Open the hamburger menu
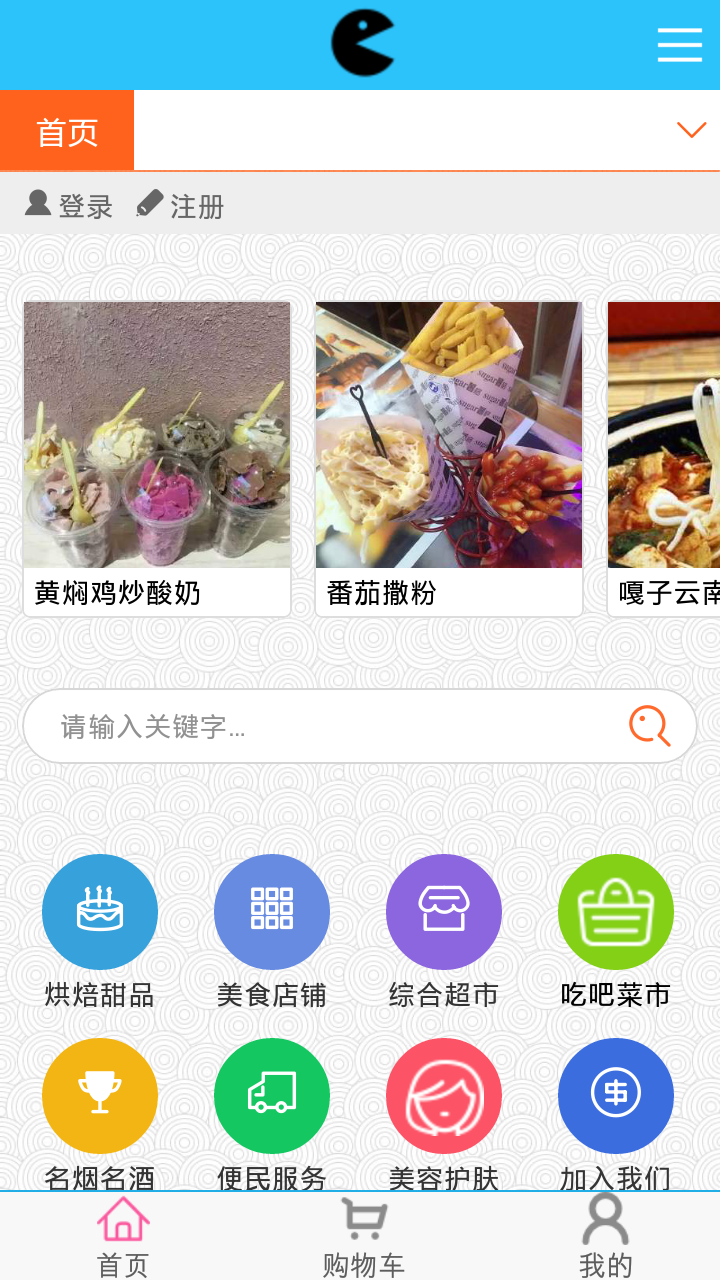 coord(679,45)
